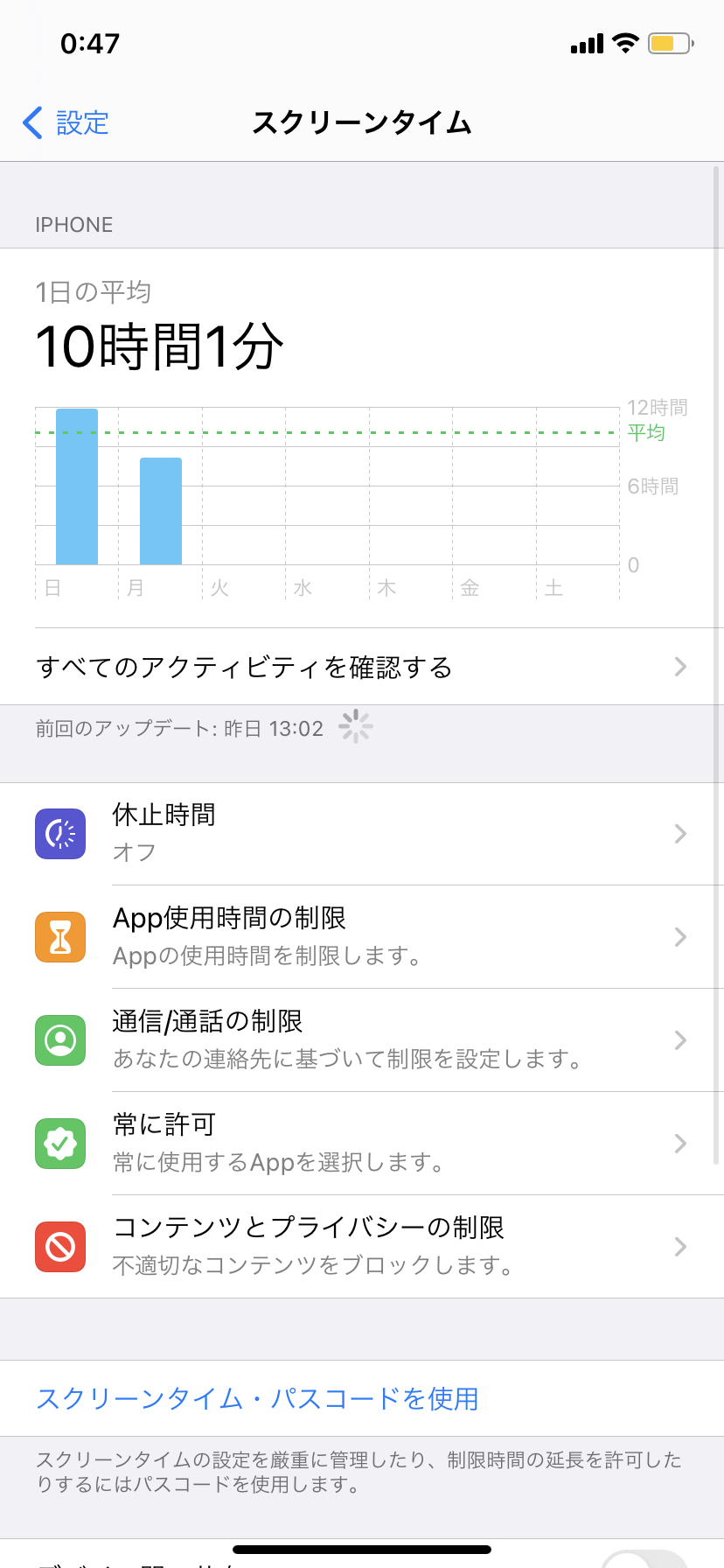Image resolution: width=724 pixels, height=1568 pixels.
Task: Go back to 設定
Action: point(66,123)
